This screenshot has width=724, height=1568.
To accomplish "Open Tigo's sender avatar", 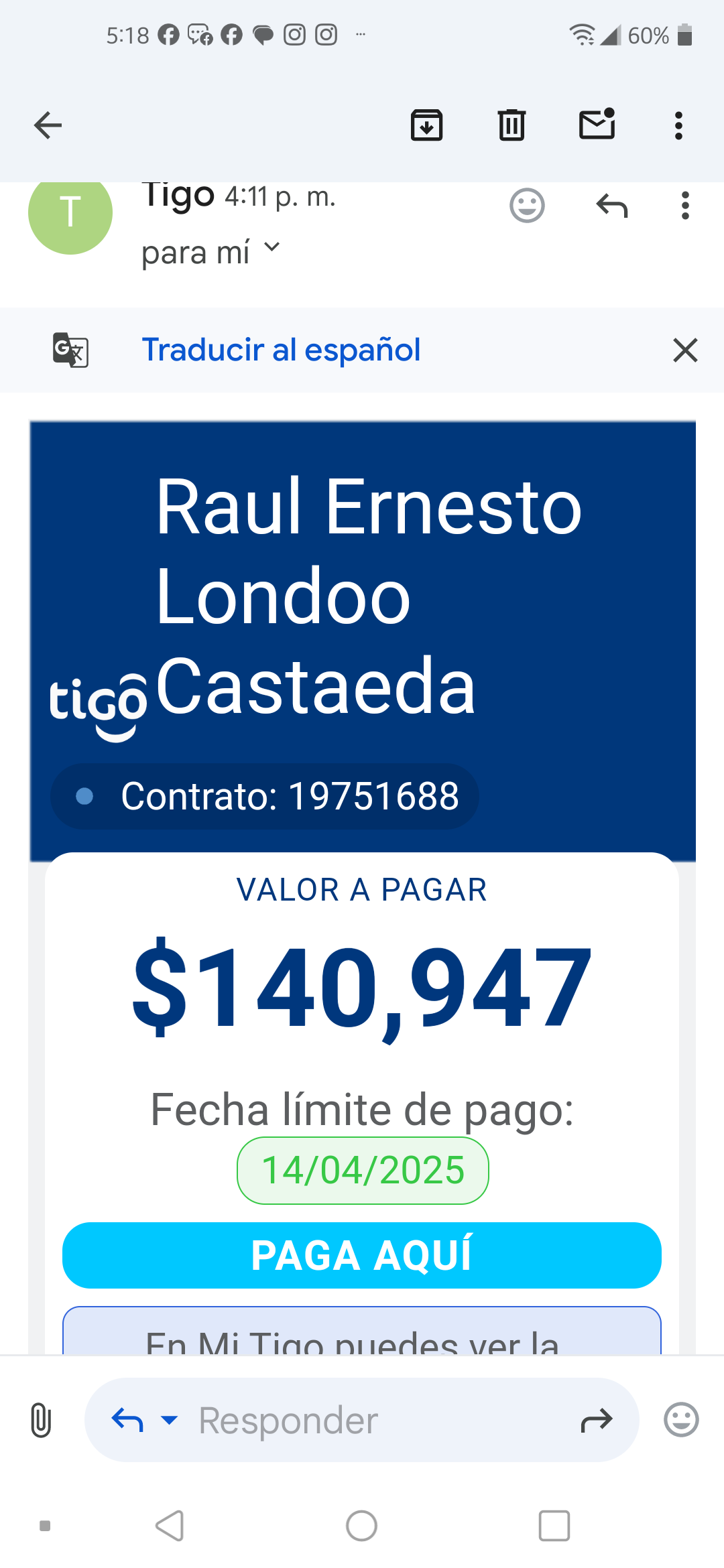I will tap(70, 212).
